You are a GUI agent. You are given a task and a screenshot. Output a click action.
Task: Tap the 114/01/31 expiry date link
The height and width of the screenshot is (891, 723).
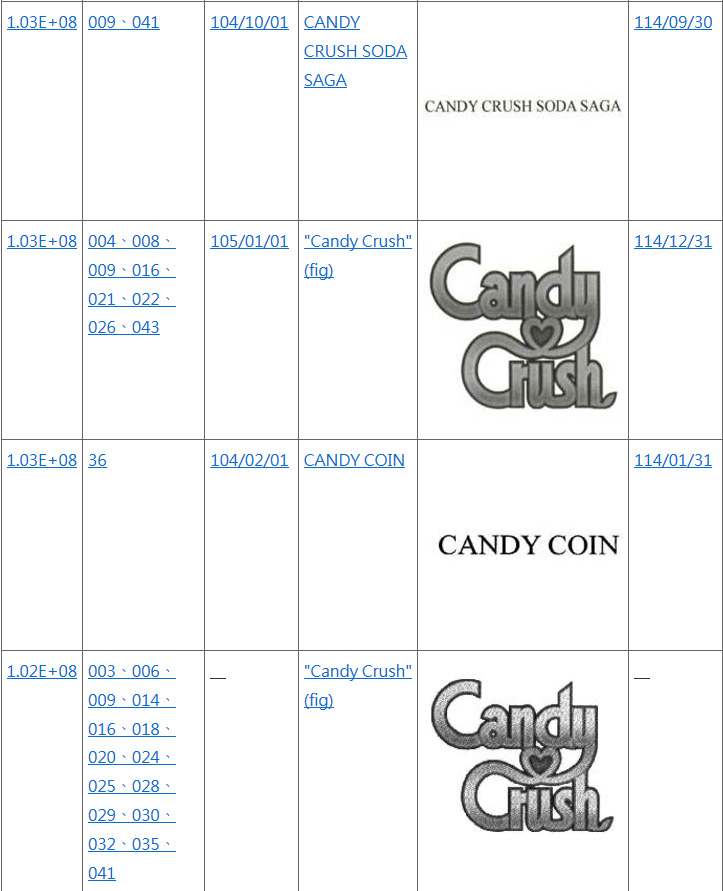[673, 460]
